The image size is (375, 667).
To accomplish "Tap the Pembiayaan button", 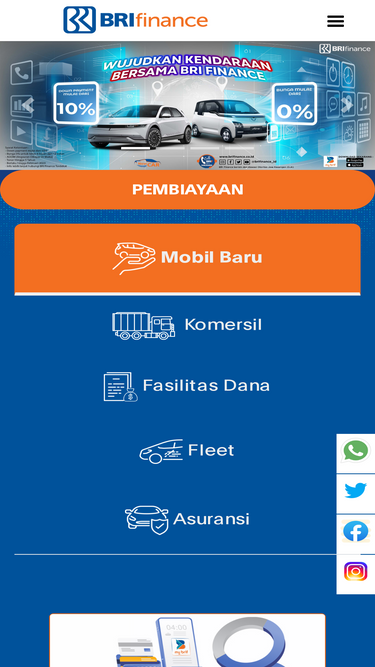I will point(188,190).
